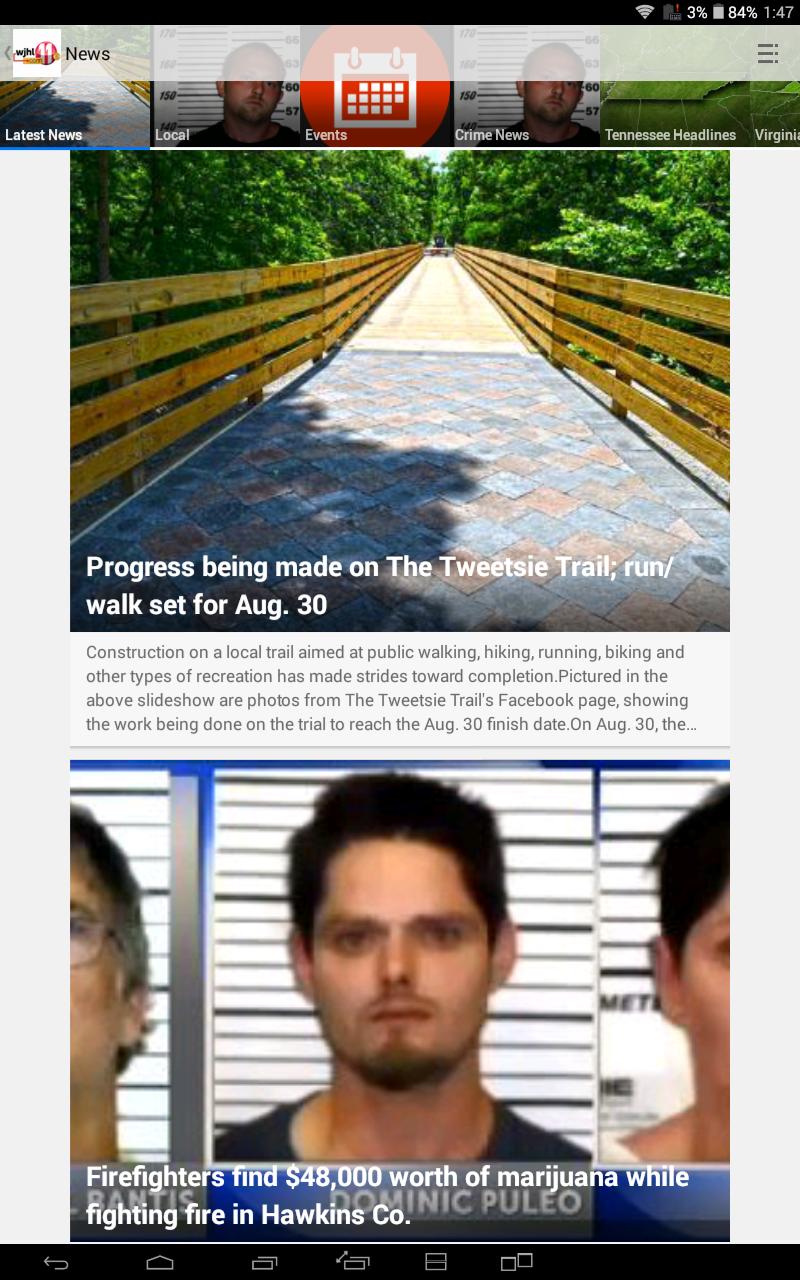Select the Latest News tab

[75, 112]
